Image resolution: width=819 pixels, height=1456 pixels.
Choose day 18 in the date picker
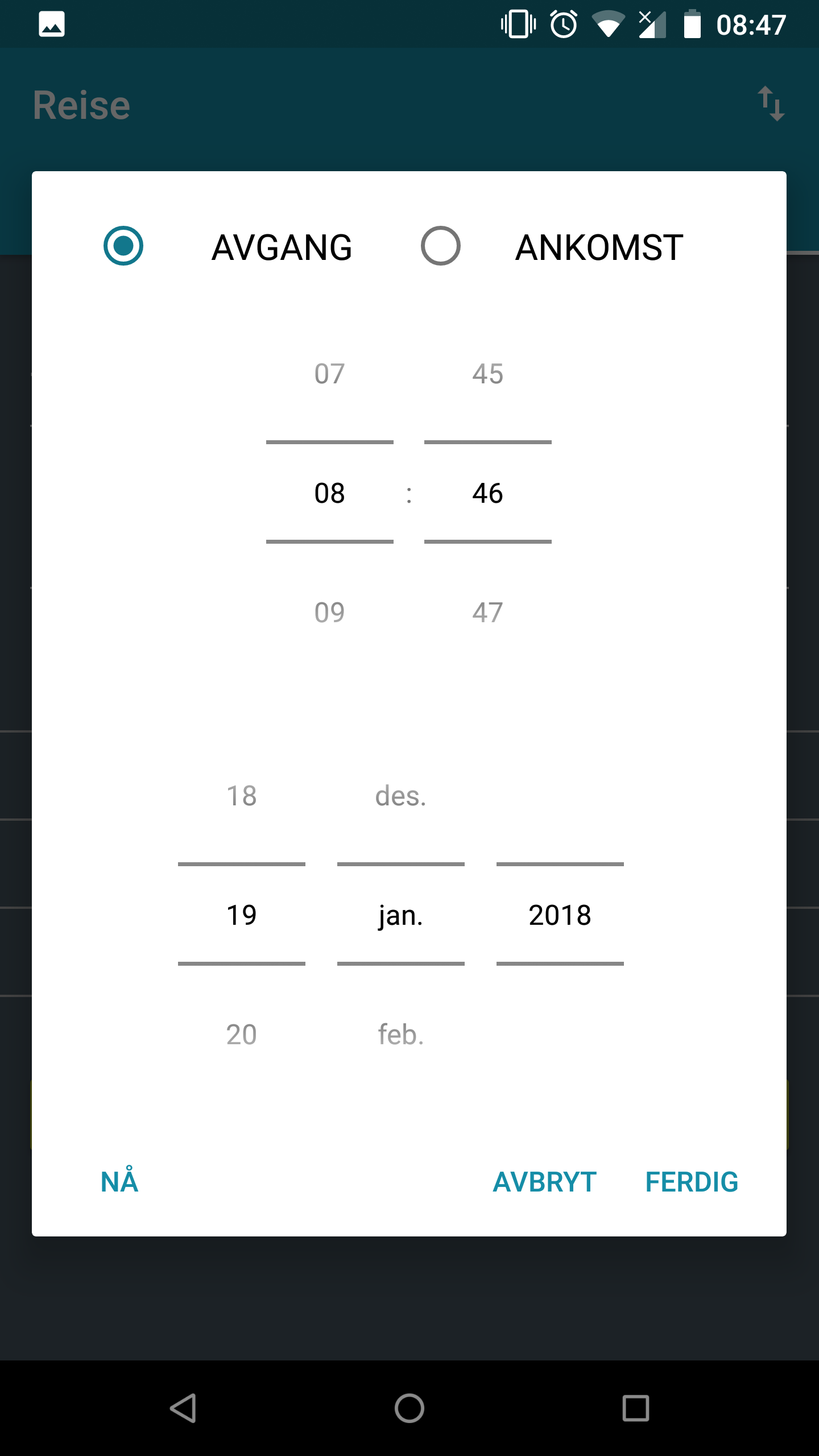point(242,796)
